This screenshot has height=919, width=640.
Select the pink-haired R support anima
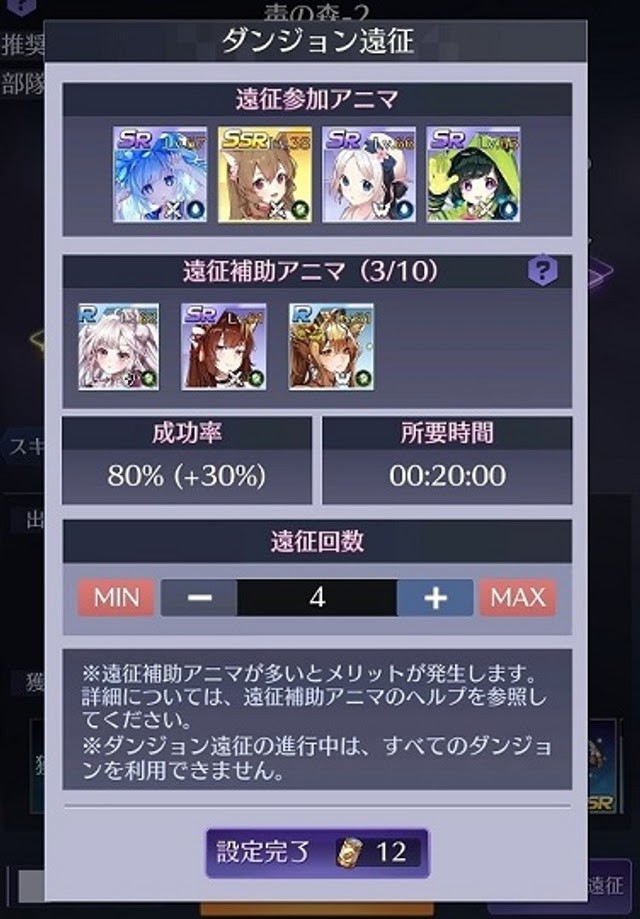[x=119, y=346]
